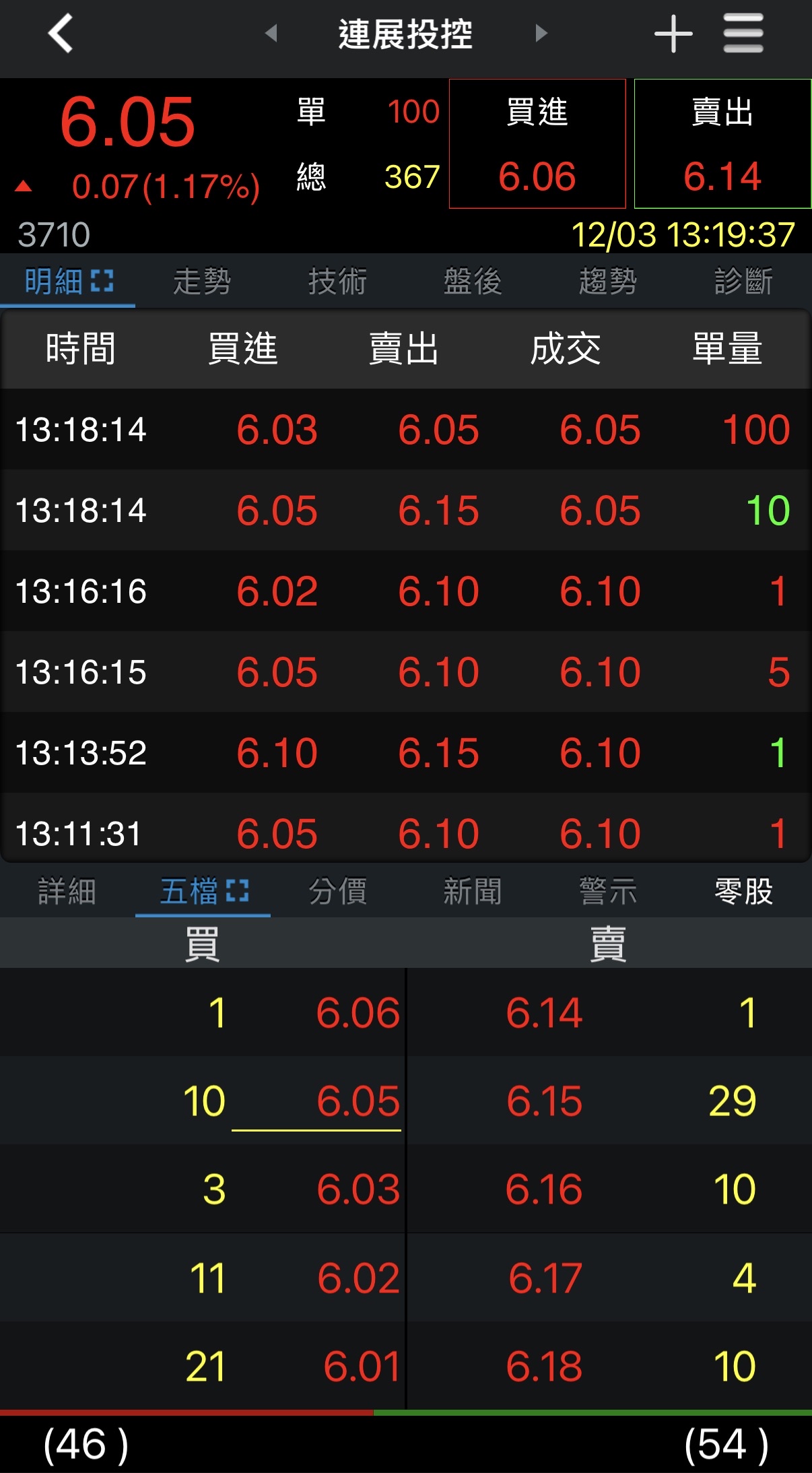The width and height of the screenshot is (812, 1473).
Task: View the 警示 tab
Action: 608,892
